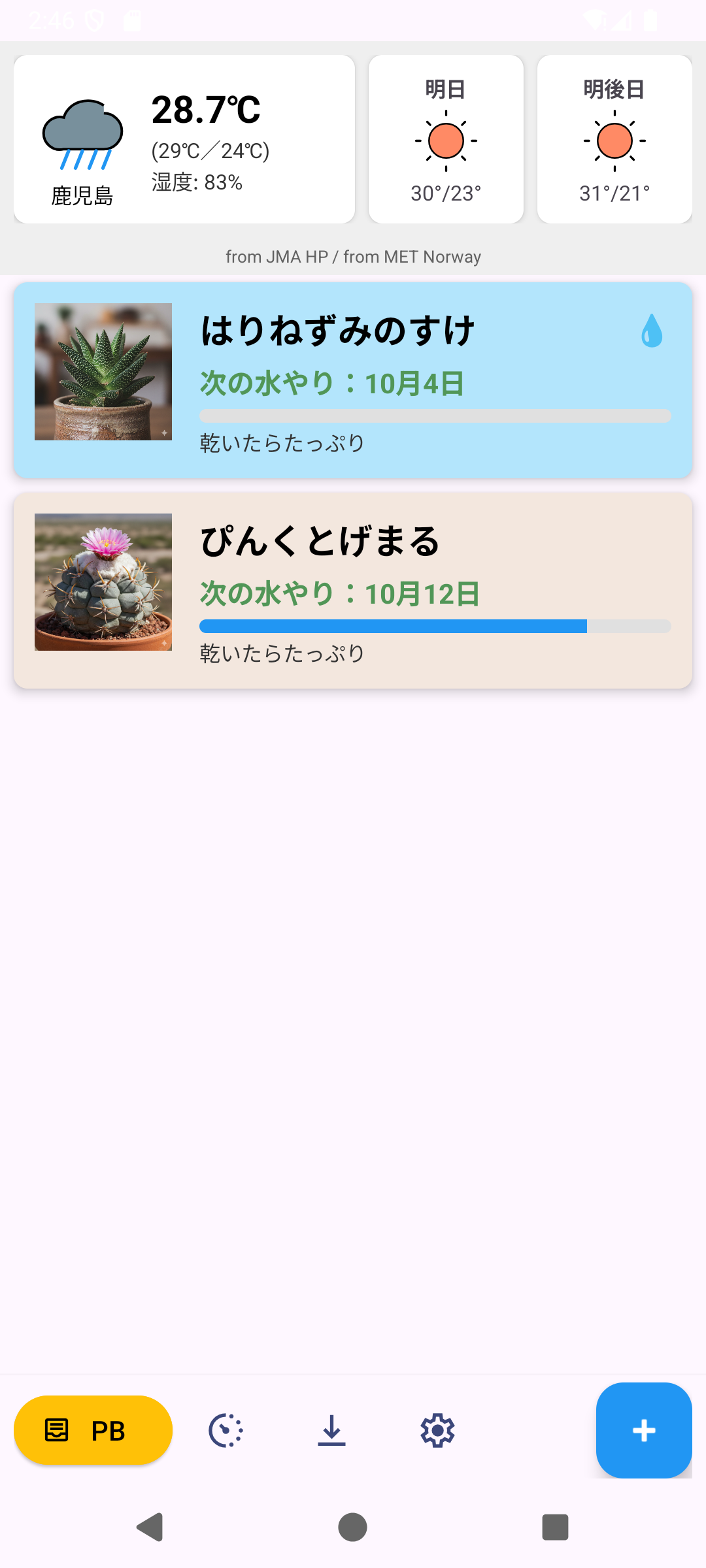Add a new plant with plus button
The height and width of the screenshot is (1568, 706).
pos(643,1430)
